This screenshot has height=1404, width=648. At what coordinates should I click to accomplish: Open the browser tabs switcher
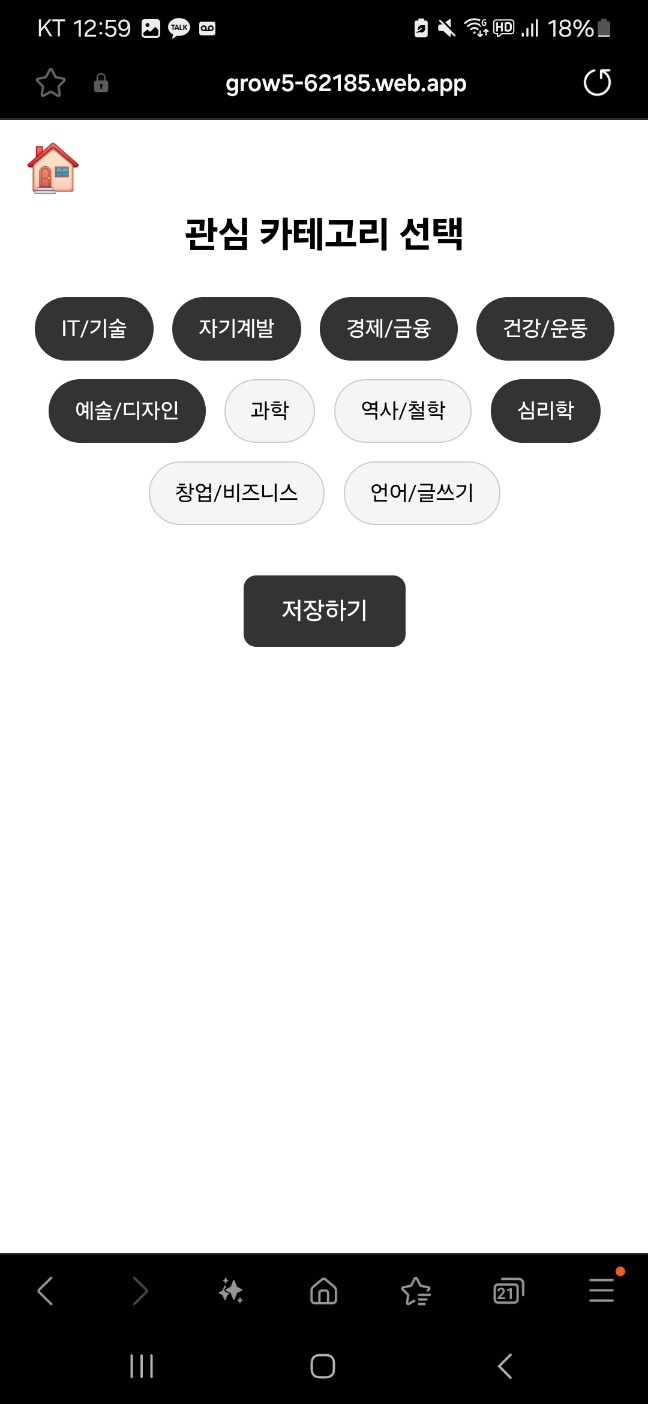(508, 1292)
